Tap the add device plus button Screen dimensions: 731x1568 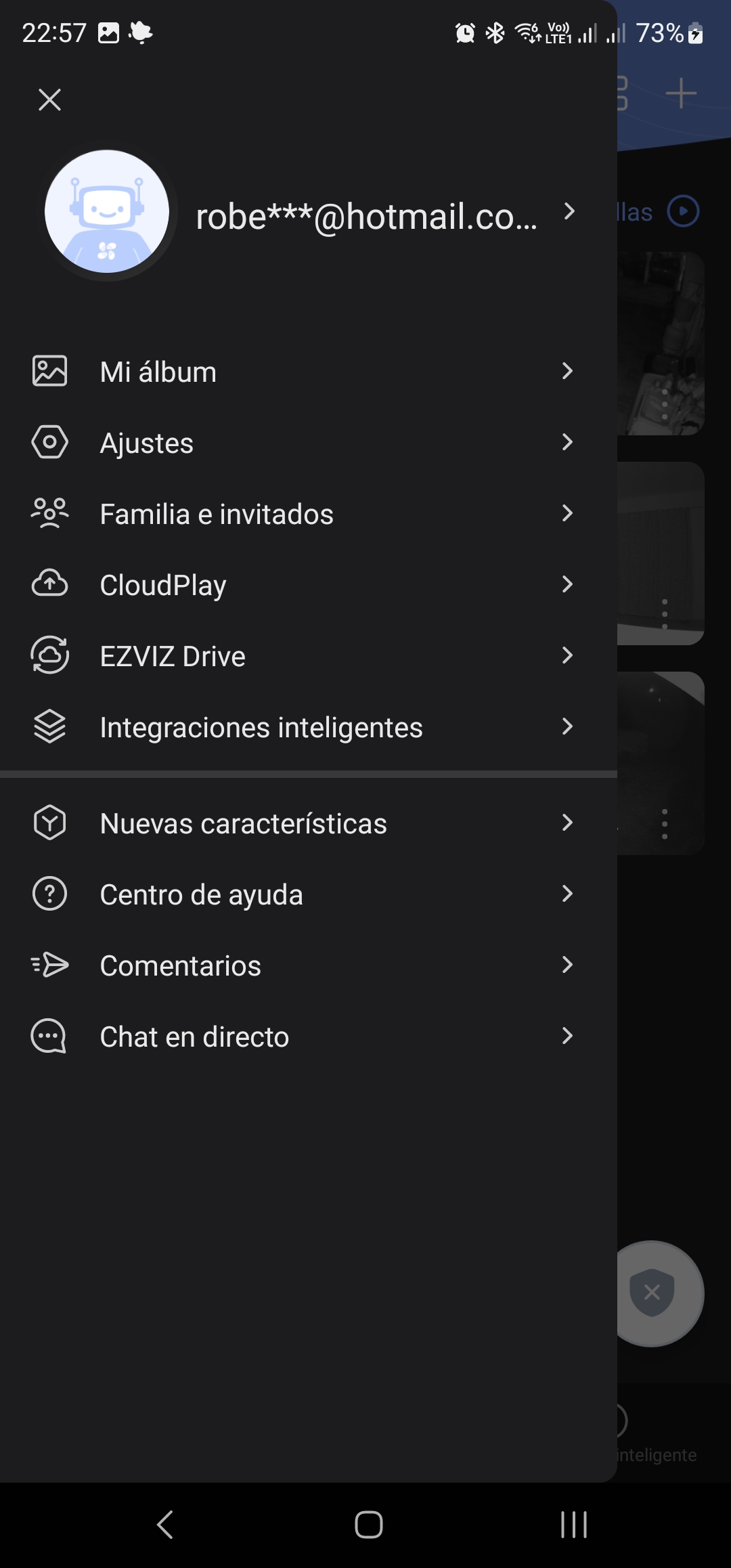[x=681, y=93]
